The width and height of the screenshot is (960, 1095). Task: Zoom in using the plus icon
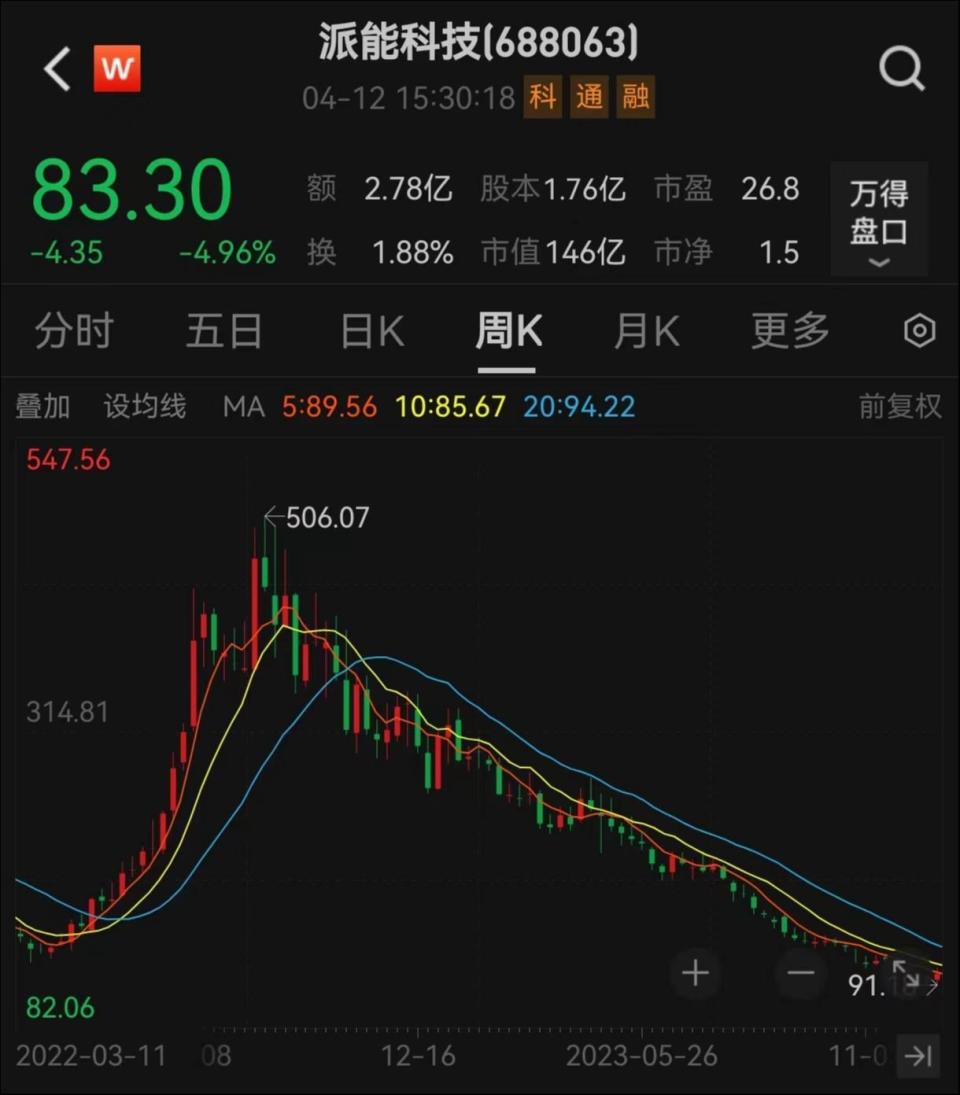(695, 973)
